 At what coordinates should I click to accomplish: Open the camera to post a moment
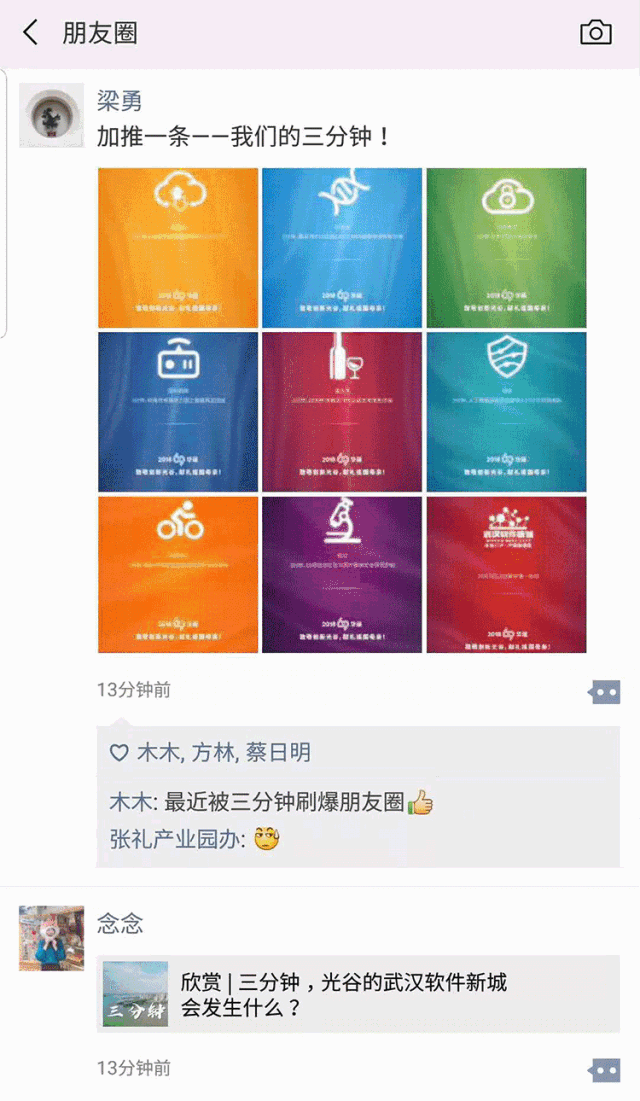(x=595, y=32)
